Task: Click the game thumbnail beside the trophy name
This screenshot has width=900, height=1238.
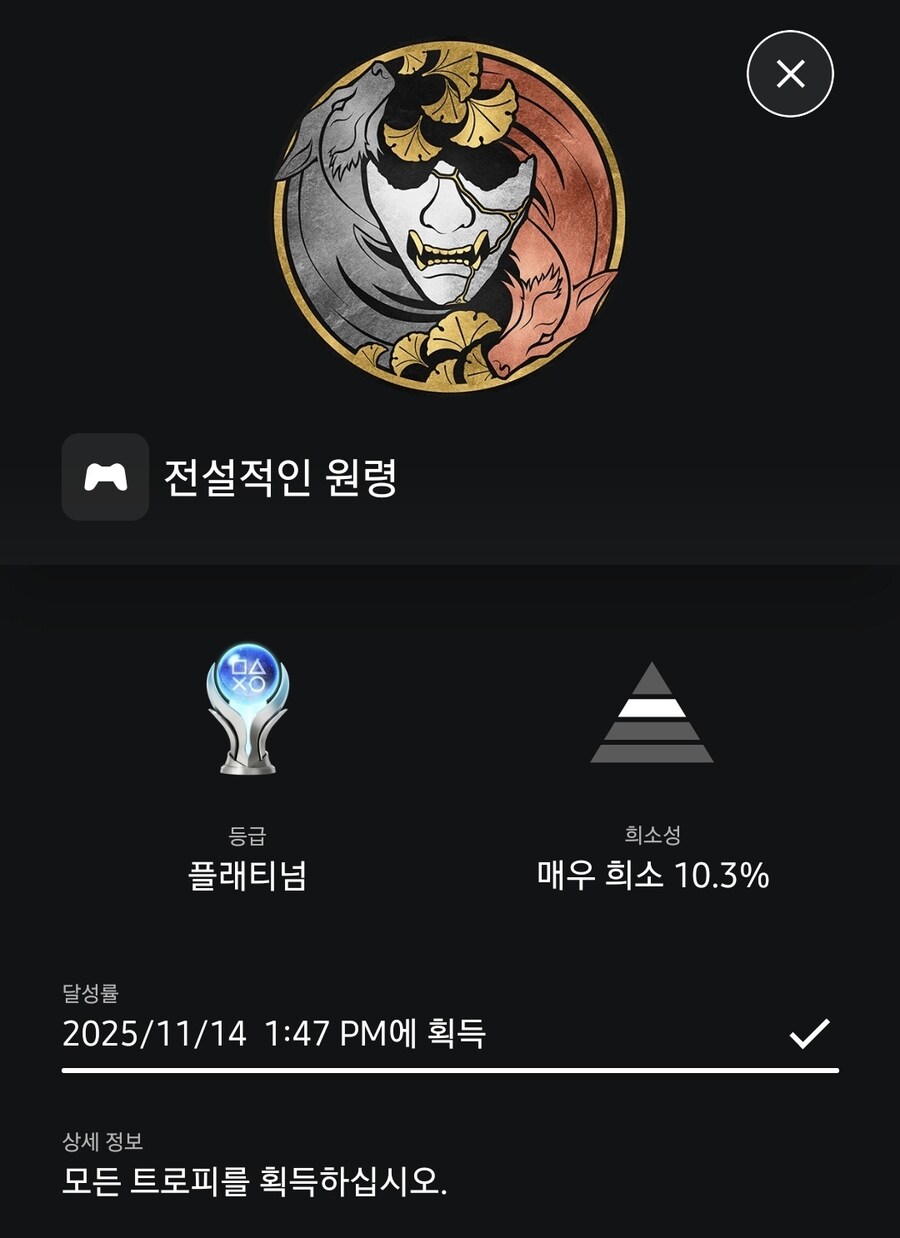Action: tap(103, 478)
